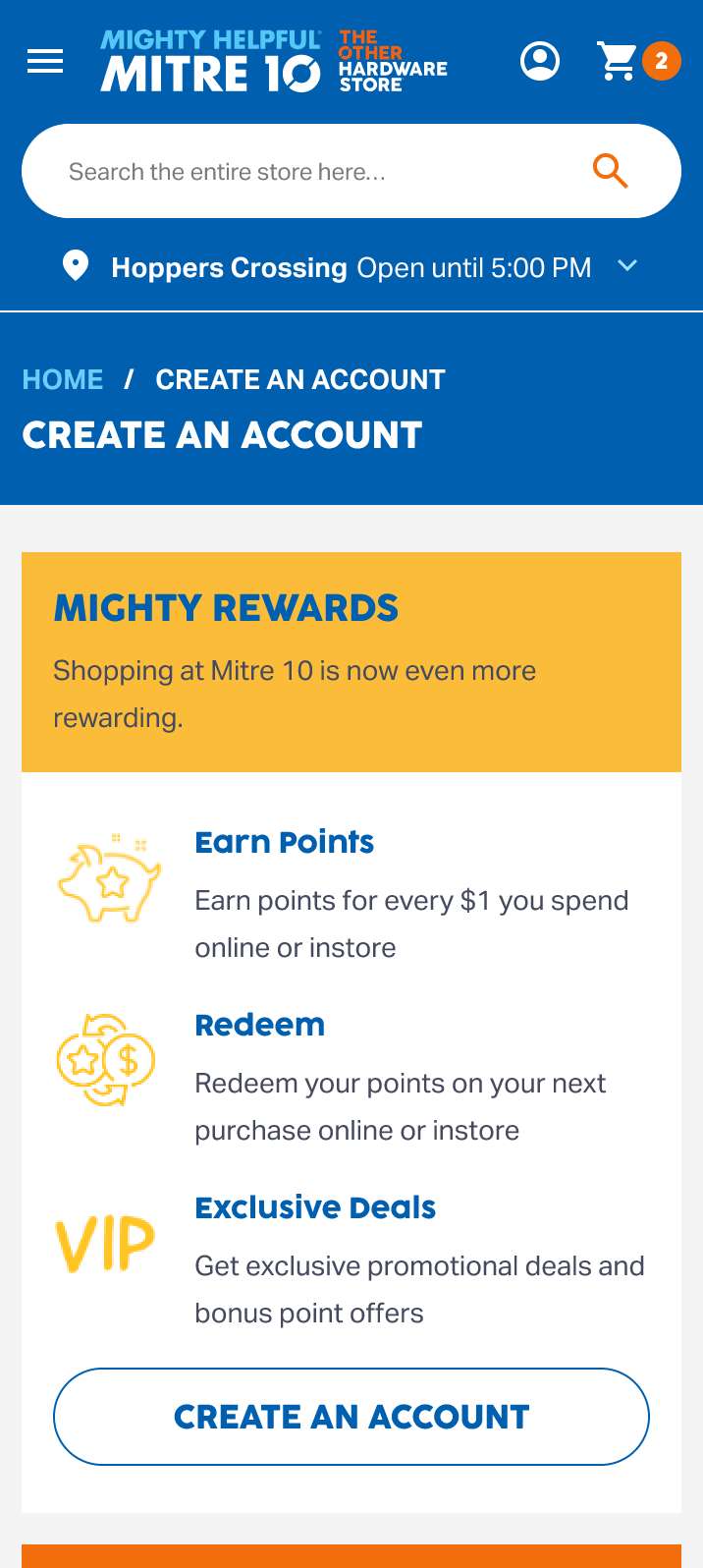The image size is (703, 1568).
Task: Go to the Mitre 10 homepage logo
Action: coord(273,62)
